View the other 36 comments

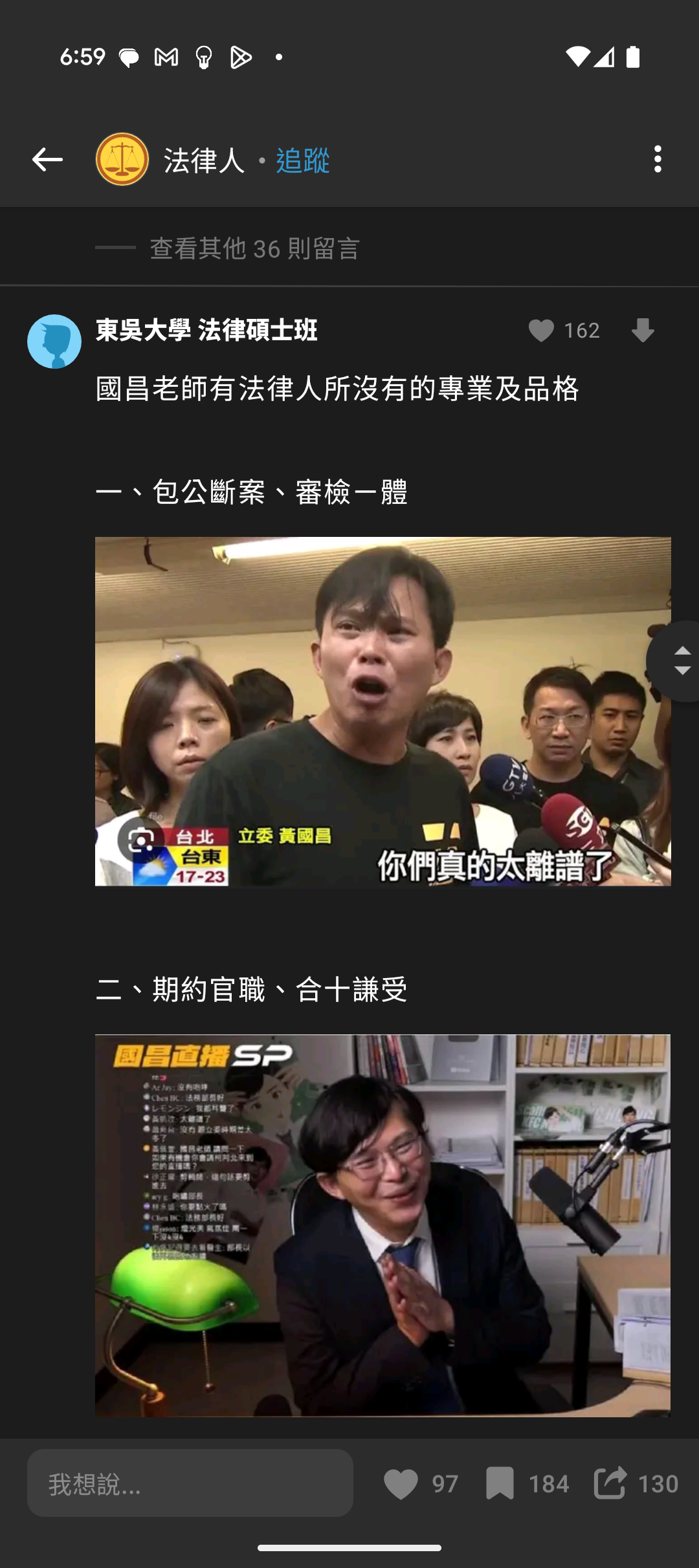pyautogui.click(x=254, y=248)
